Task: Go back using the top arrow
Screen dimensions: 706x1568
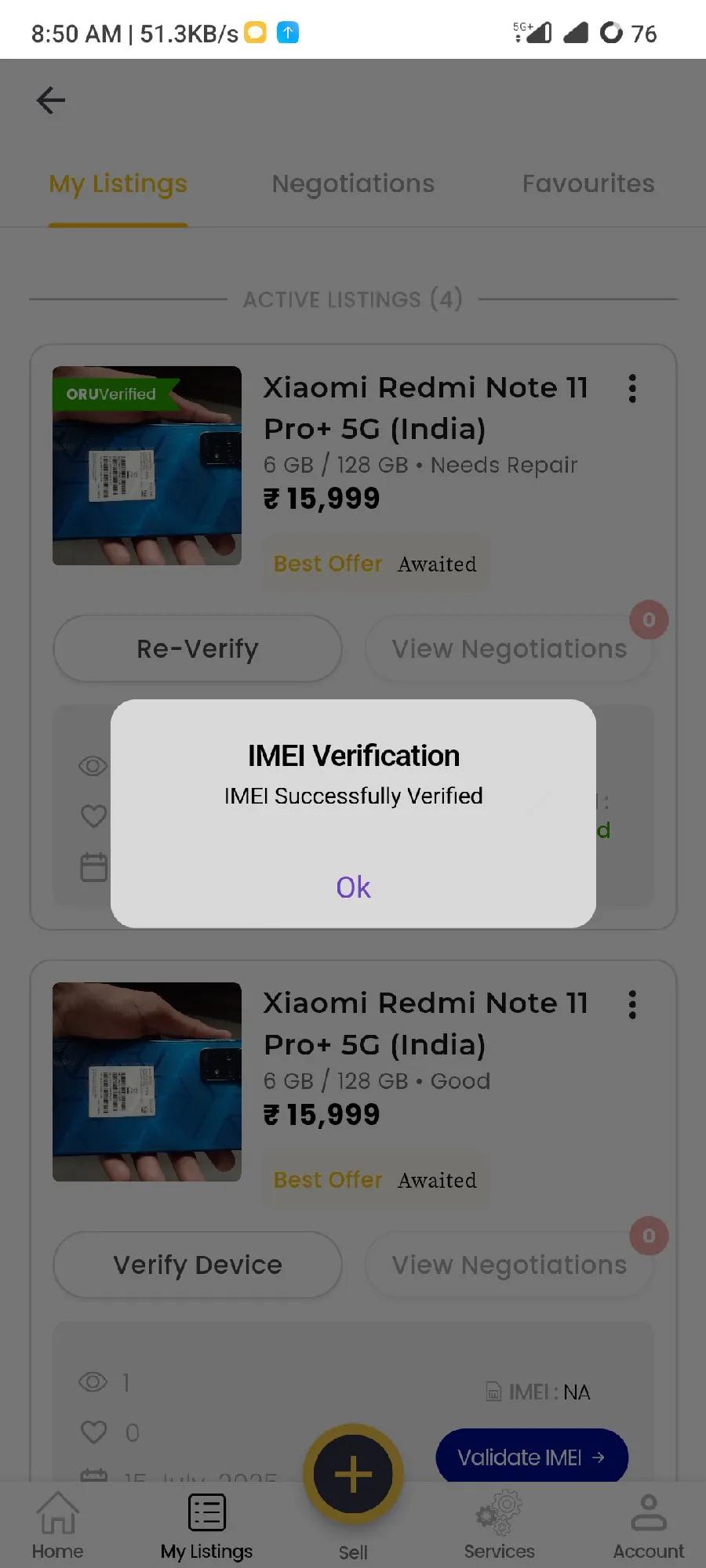Action: tap(51, 100)
